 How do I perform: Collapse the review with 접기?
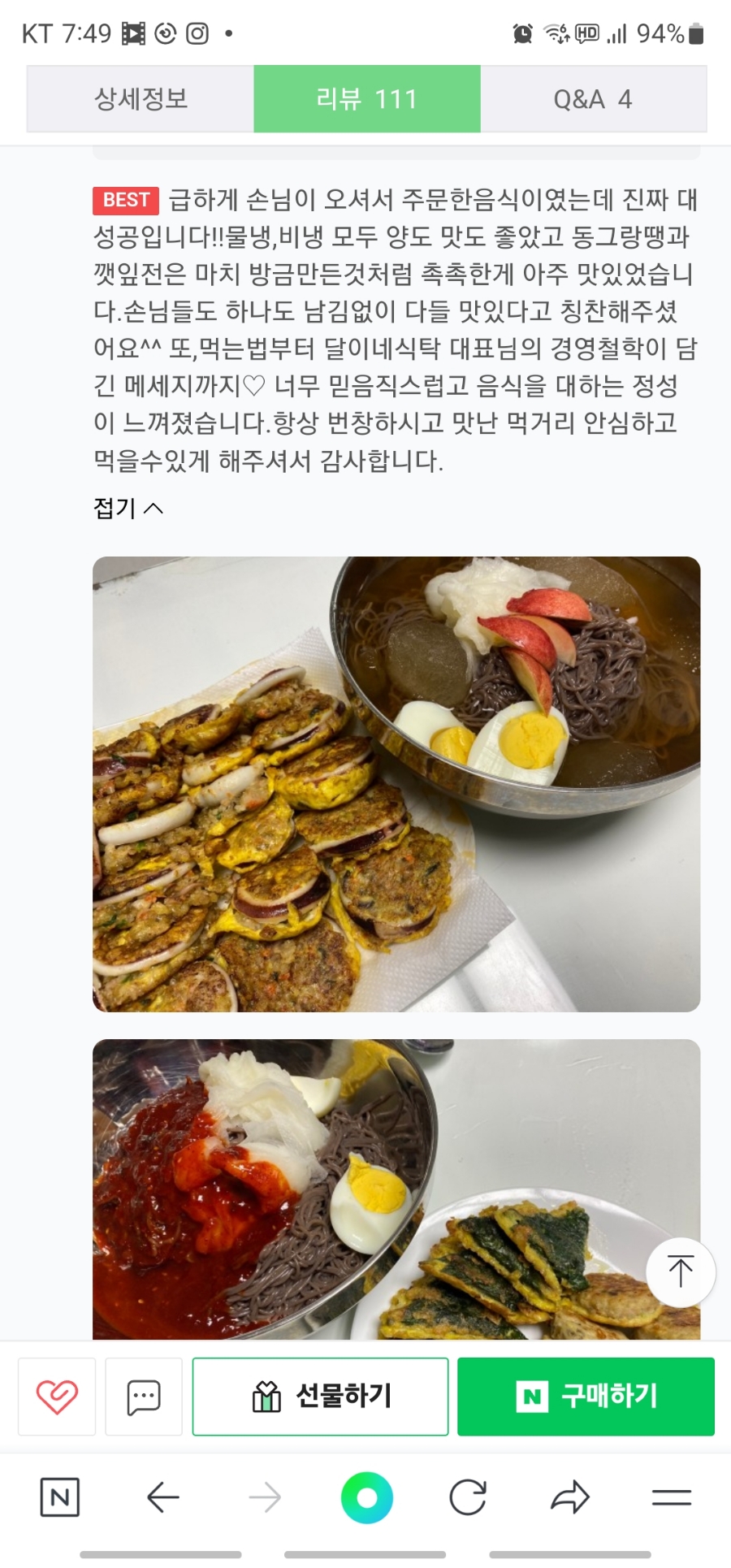click(128, 508)
